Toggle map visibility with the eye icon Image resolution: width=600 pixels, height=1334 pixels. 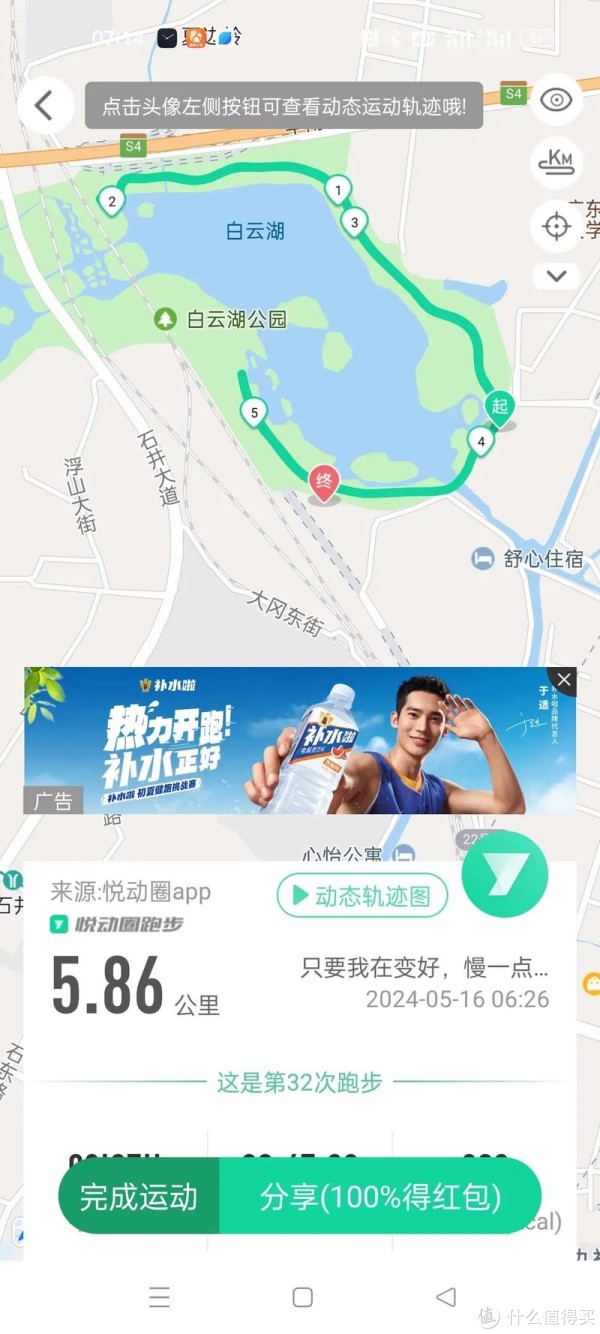(556, 100)
